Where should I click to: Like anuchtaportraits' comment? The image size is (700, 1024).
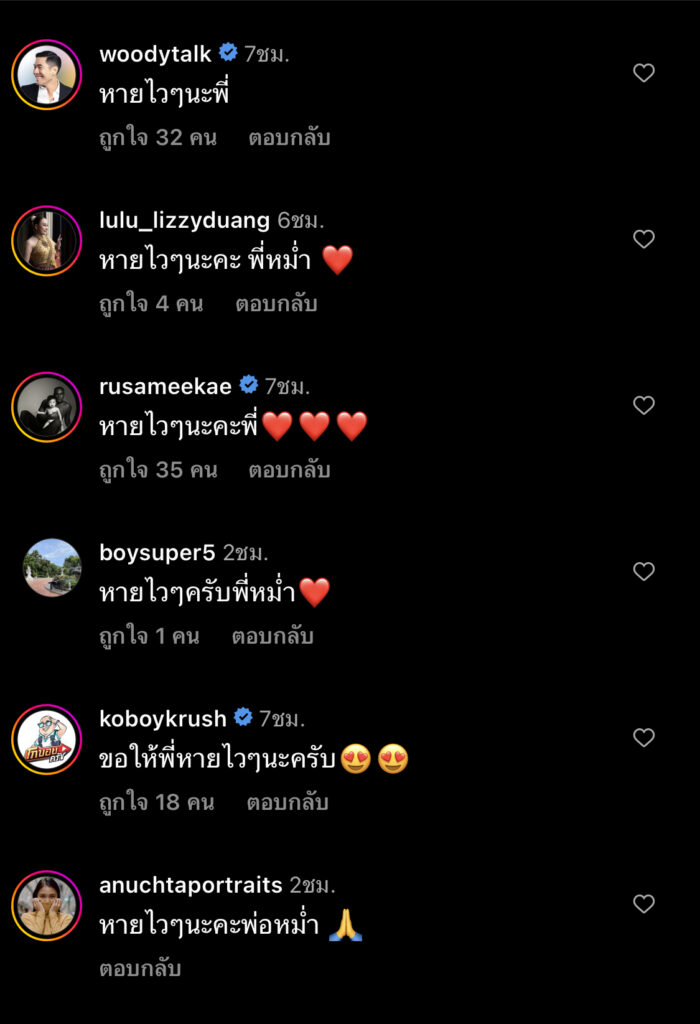coord(644,903)
